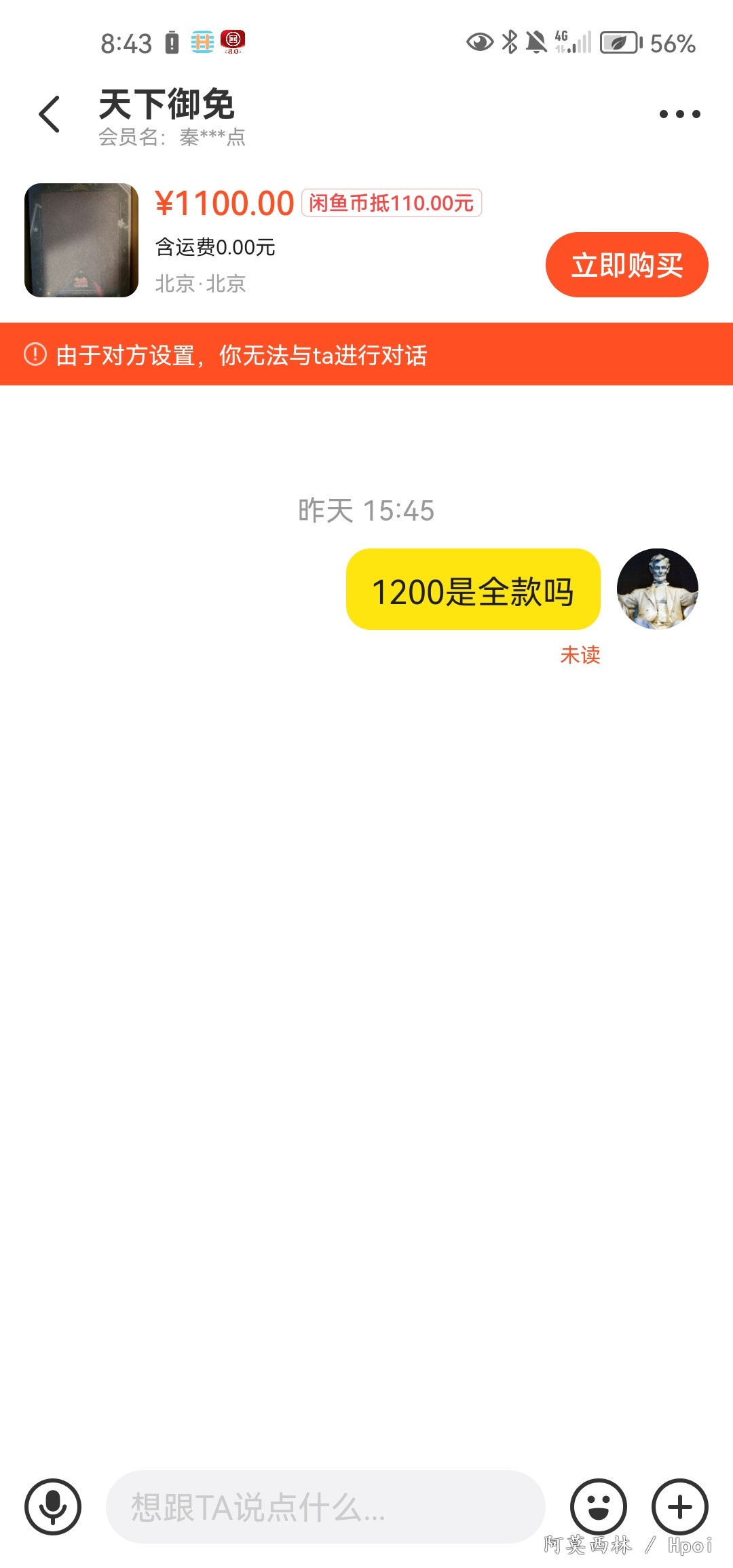The image size is (733, 1568).
Task: Tap the voice input microphone icon
Action: click(53, 1507)
